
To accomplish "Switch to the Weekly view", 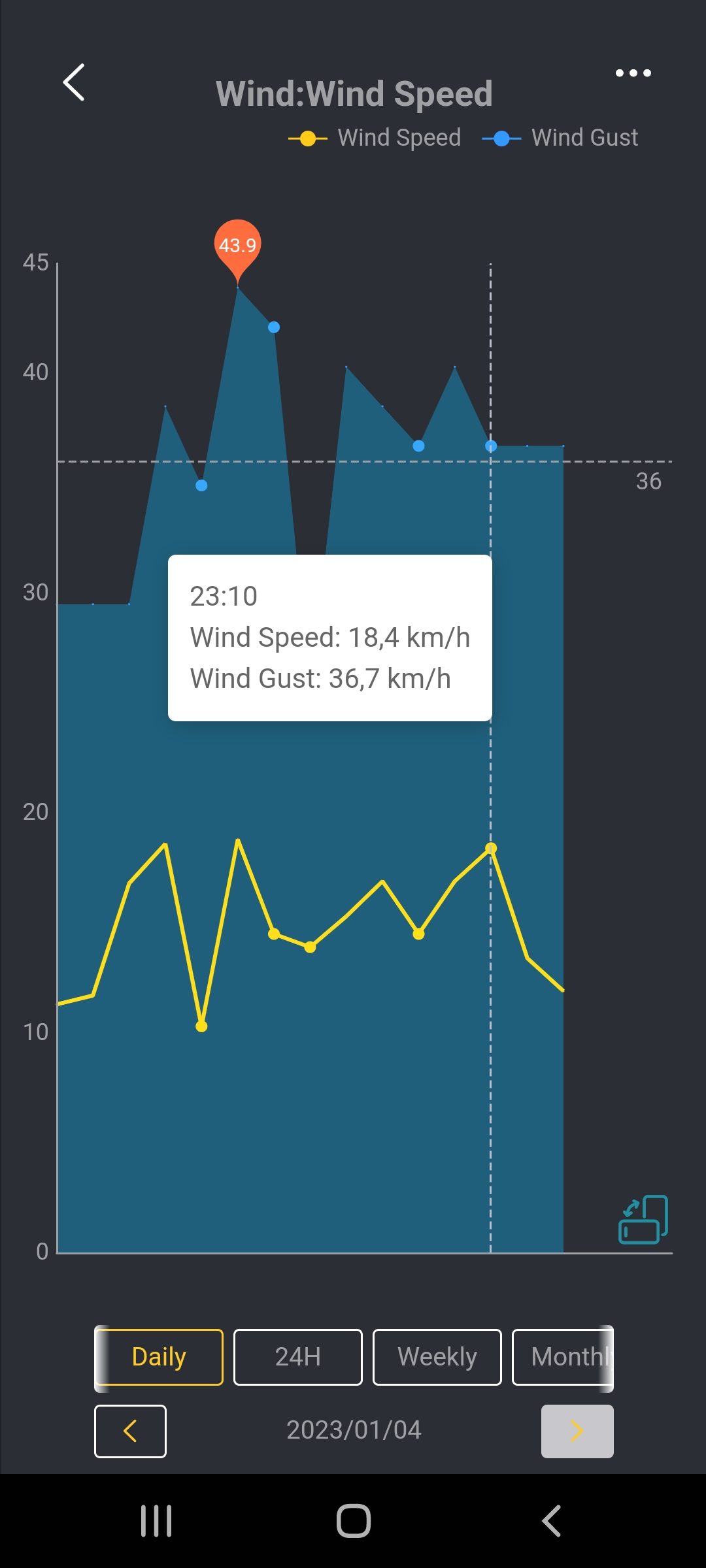I will [437, 1357].
